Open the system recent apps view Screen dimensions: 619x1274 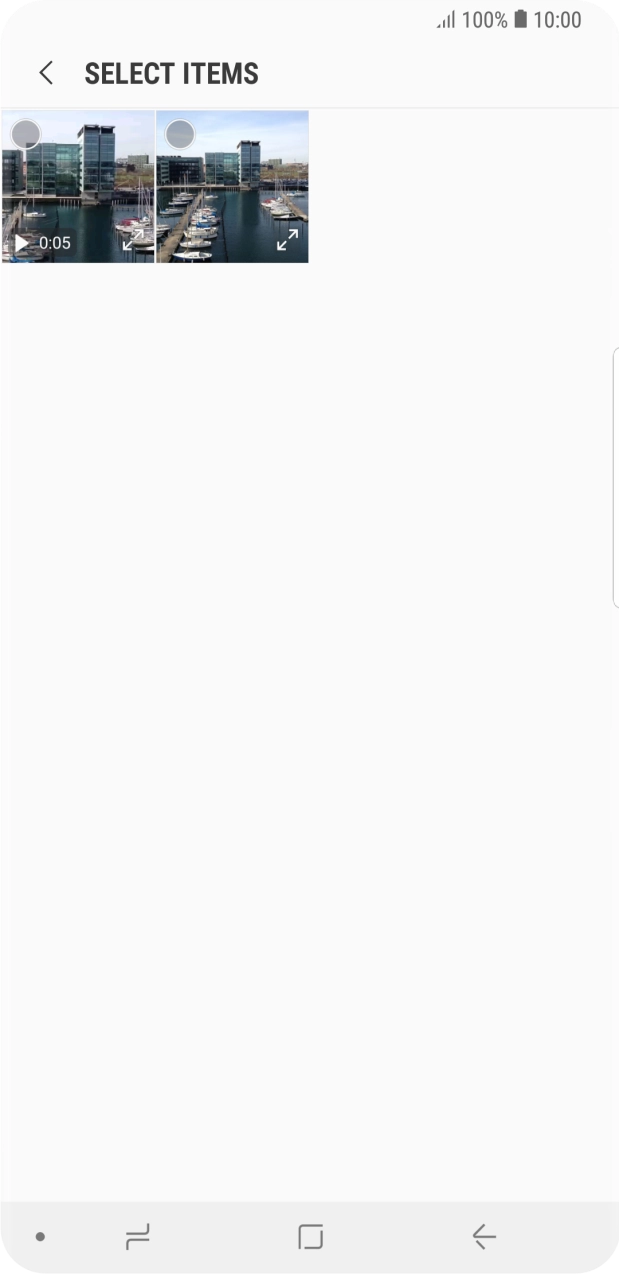(138, 1237)
